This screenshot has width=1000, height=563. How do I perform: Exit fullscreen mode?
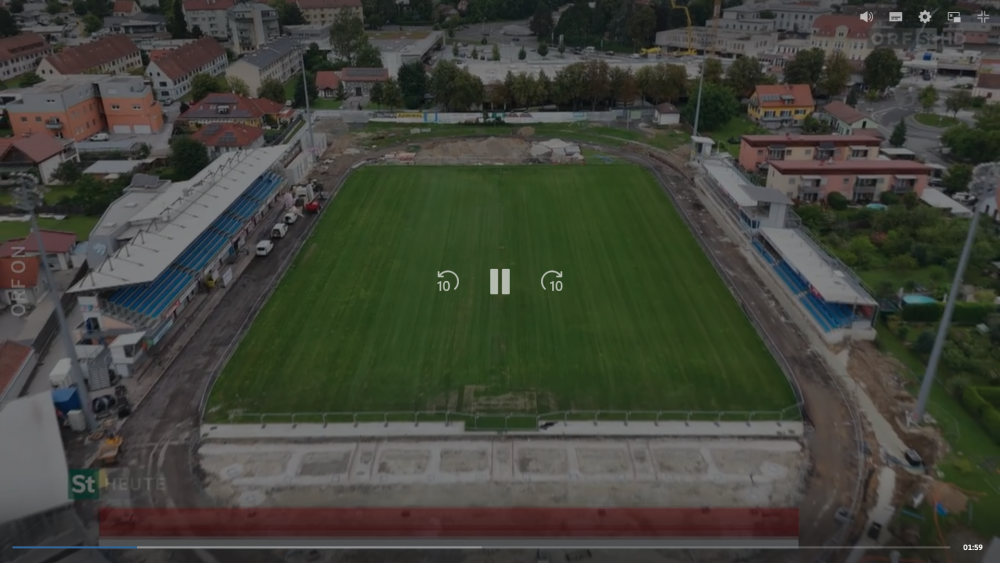point(983,17)
